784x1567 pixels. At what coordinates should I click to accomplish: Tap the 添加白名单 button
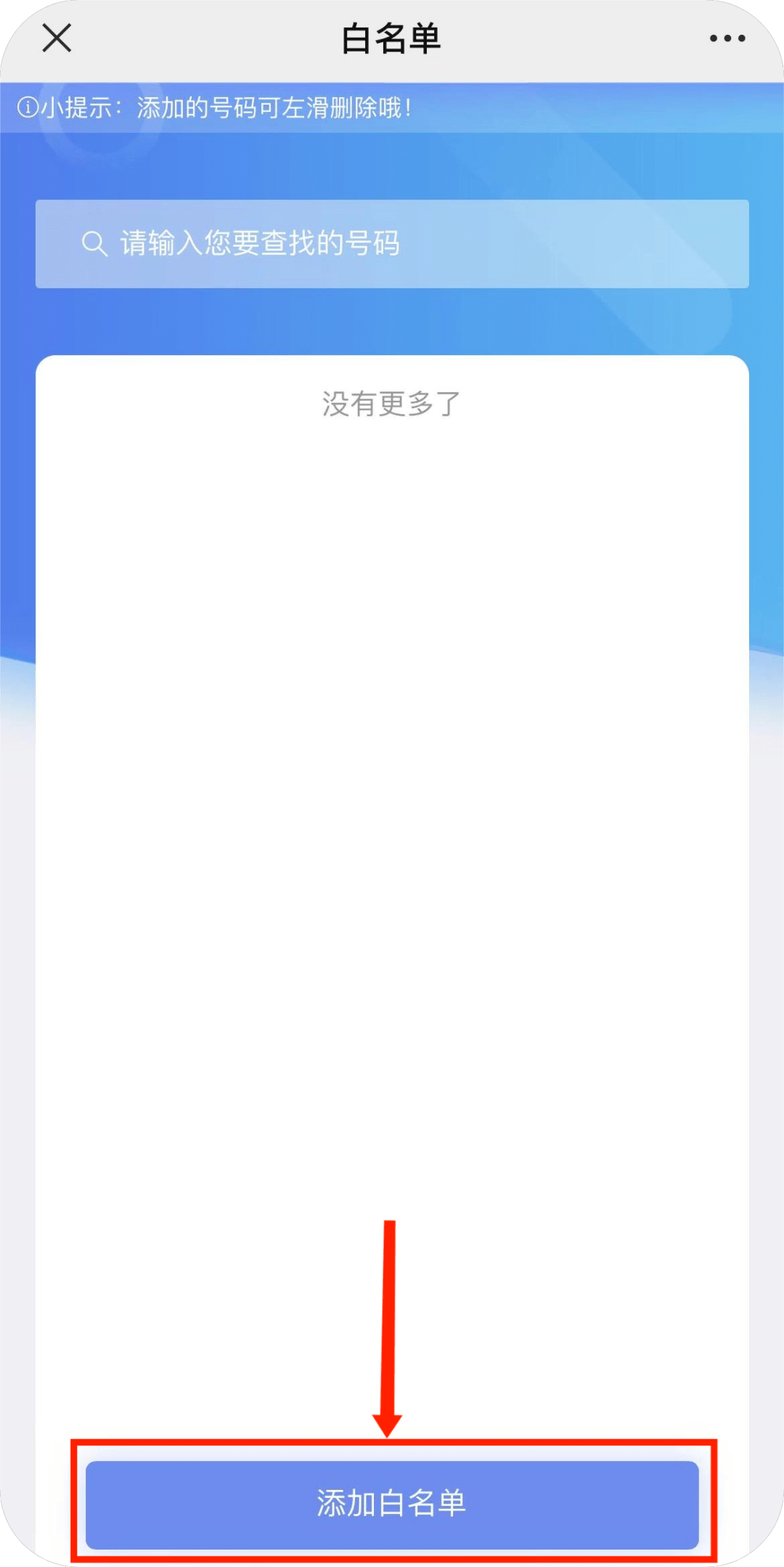392,1503
